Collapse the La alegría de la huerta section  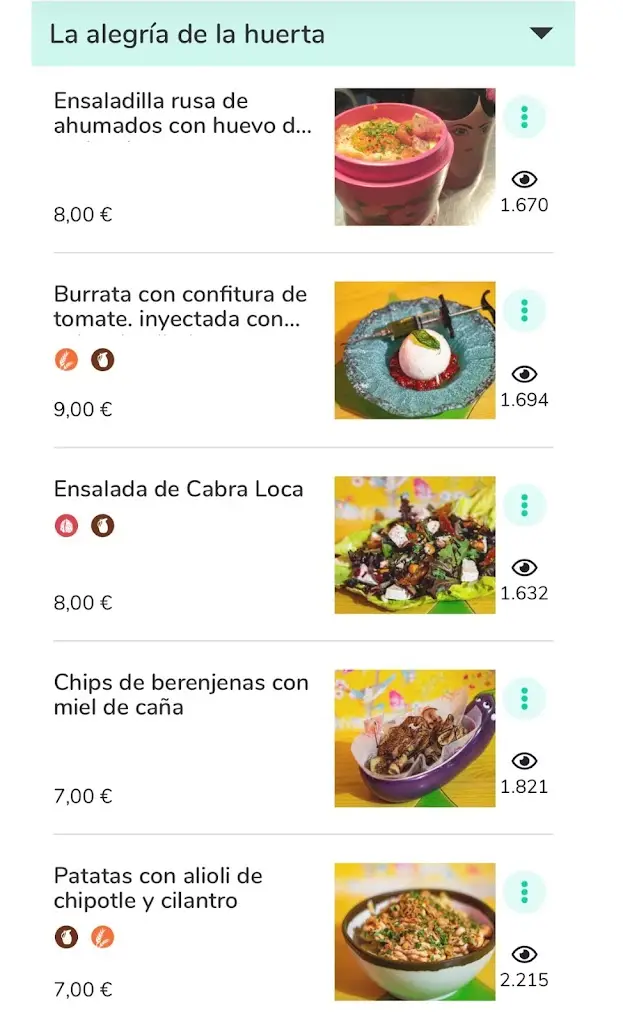click(541, 34)
